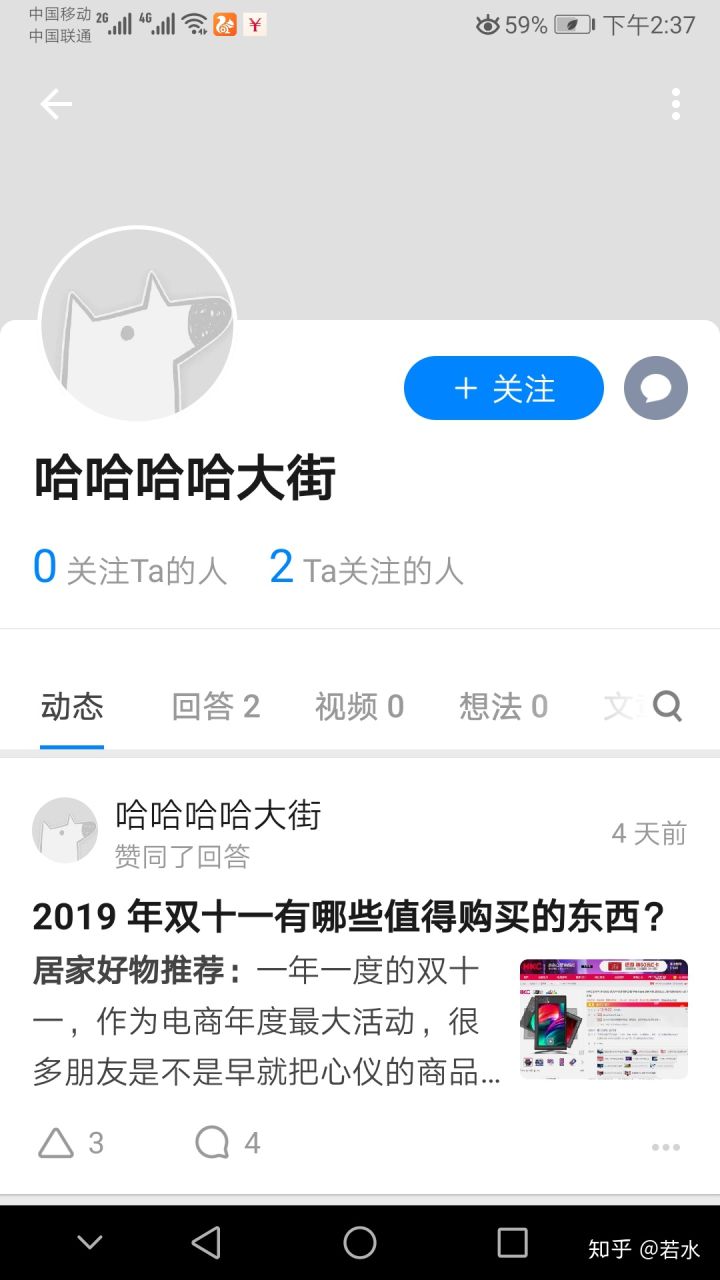Open the chat message icon next to follow button
The width and height of the screenshot is (720, 1280).
coord(655,388)
